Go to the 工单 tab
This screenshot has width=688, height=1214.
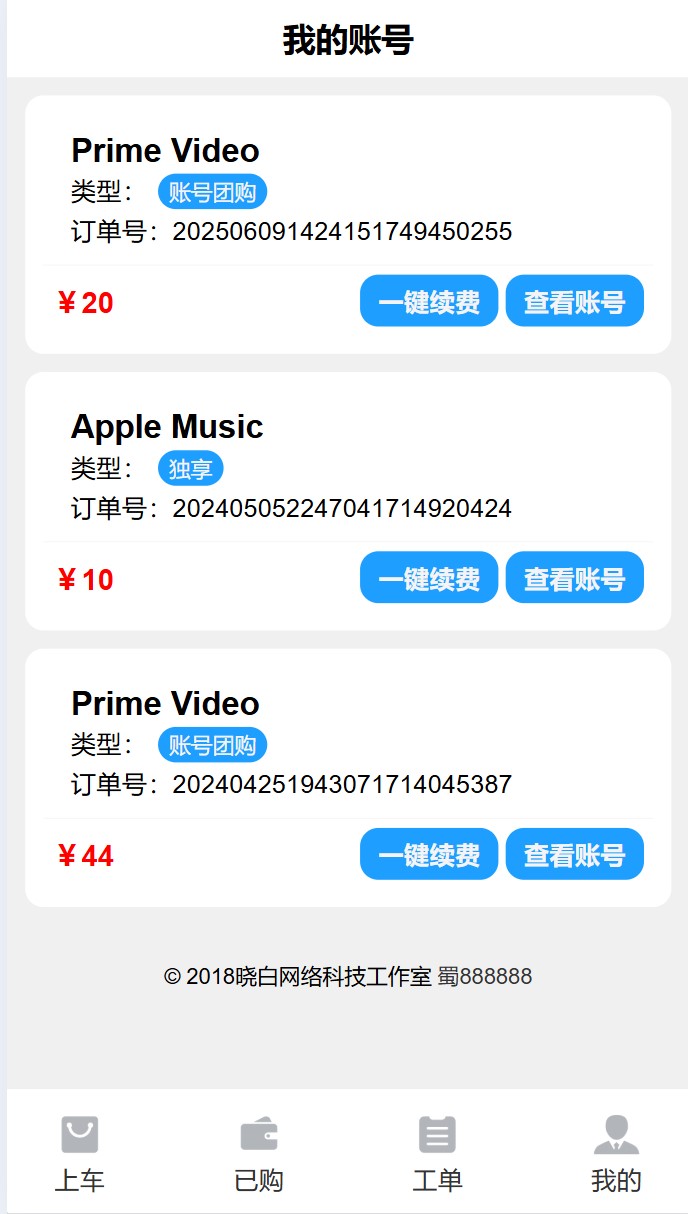(x=437, y=1154)
